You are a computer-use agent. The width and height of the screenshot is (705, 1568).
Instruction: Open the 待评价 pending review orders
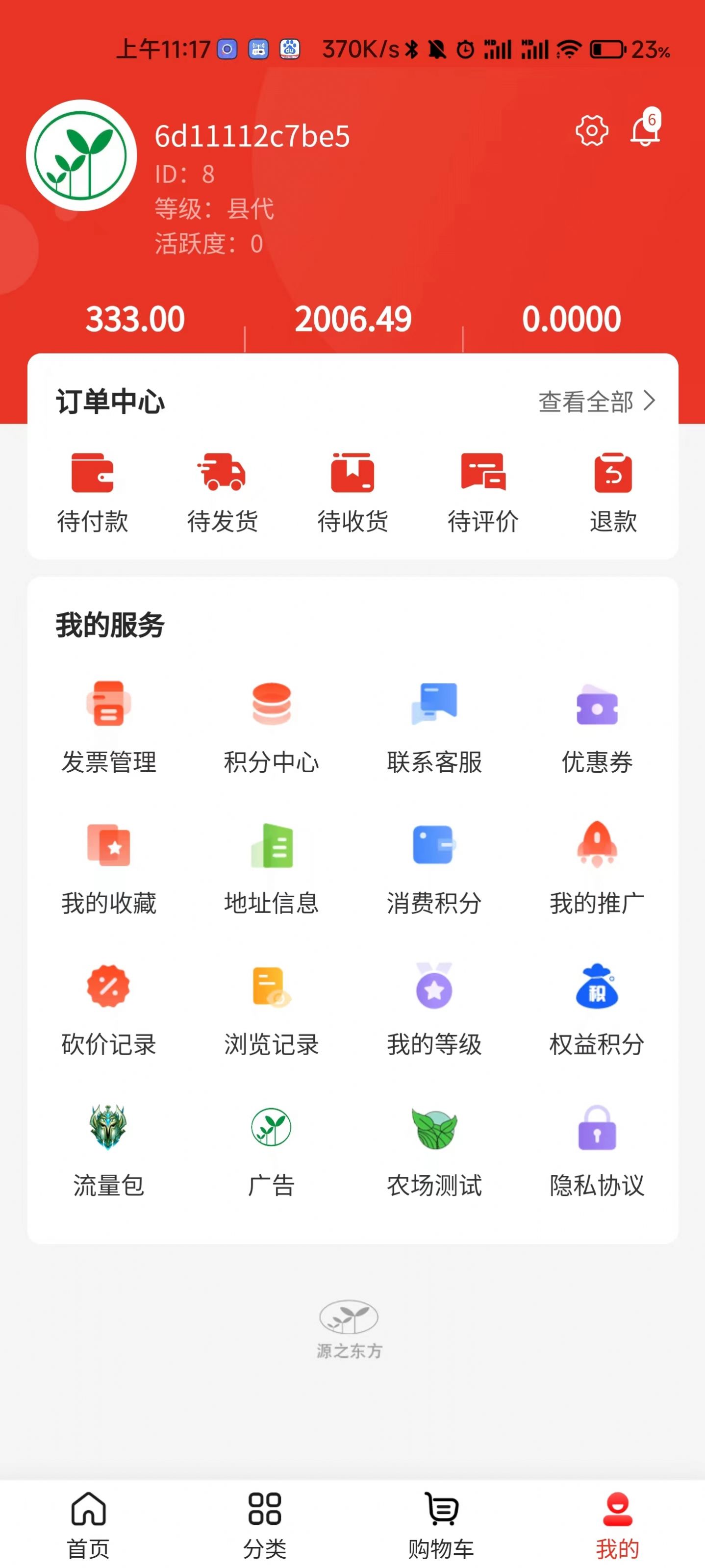[483, 490]
